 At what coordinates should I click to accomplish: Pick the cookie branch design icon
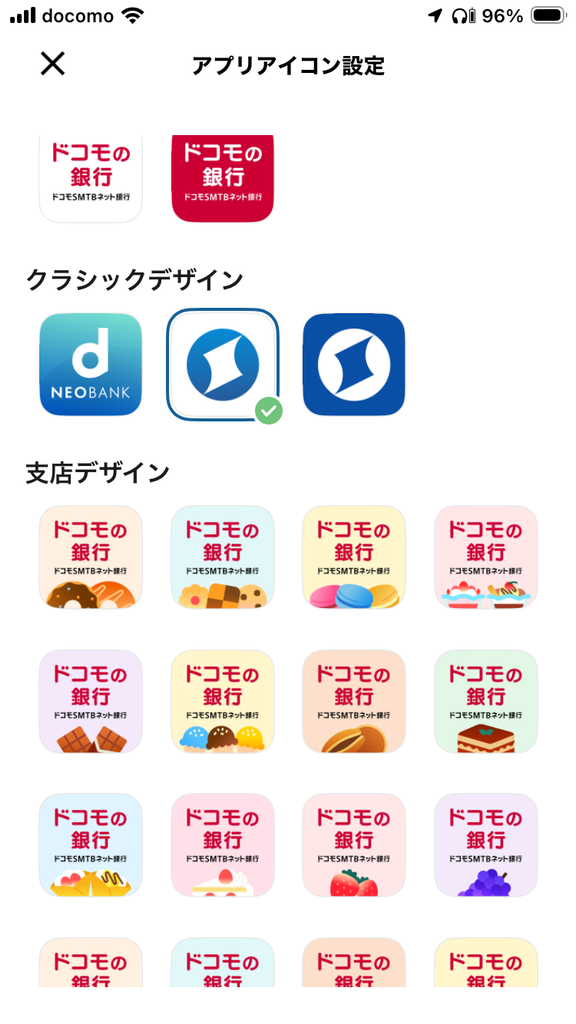click(223, 557)
